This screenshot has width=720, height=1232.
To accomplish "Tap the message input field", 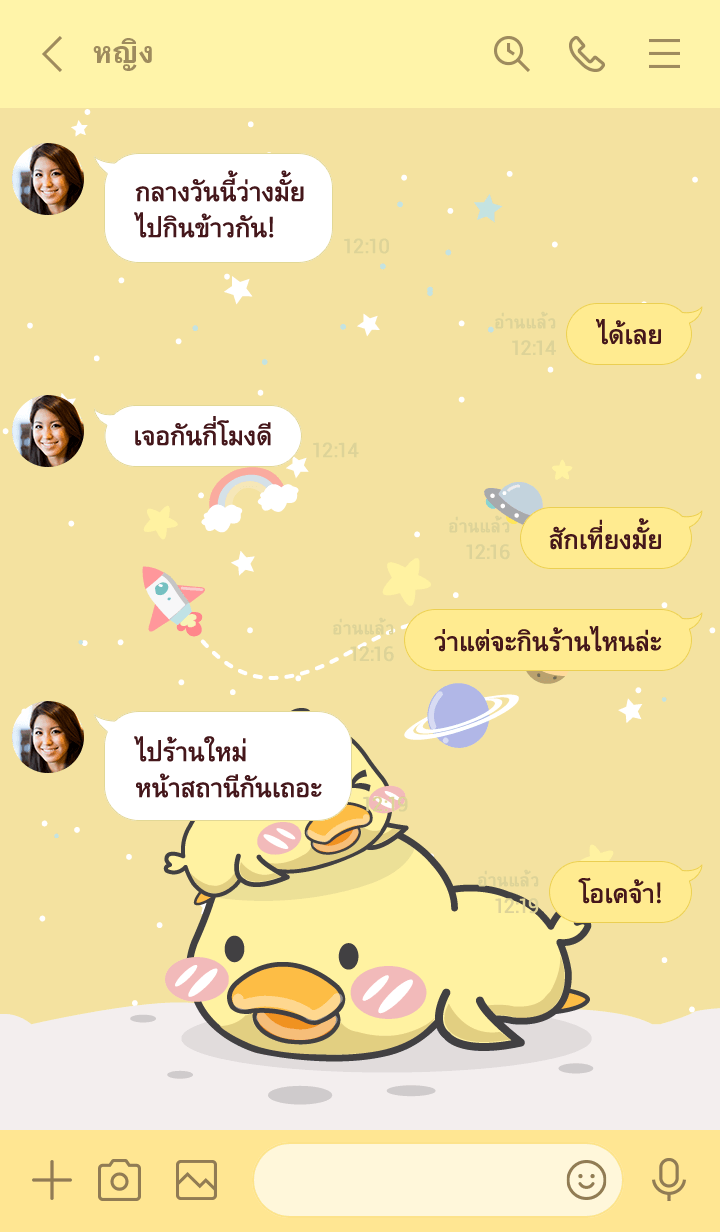I will point(405,1181).
